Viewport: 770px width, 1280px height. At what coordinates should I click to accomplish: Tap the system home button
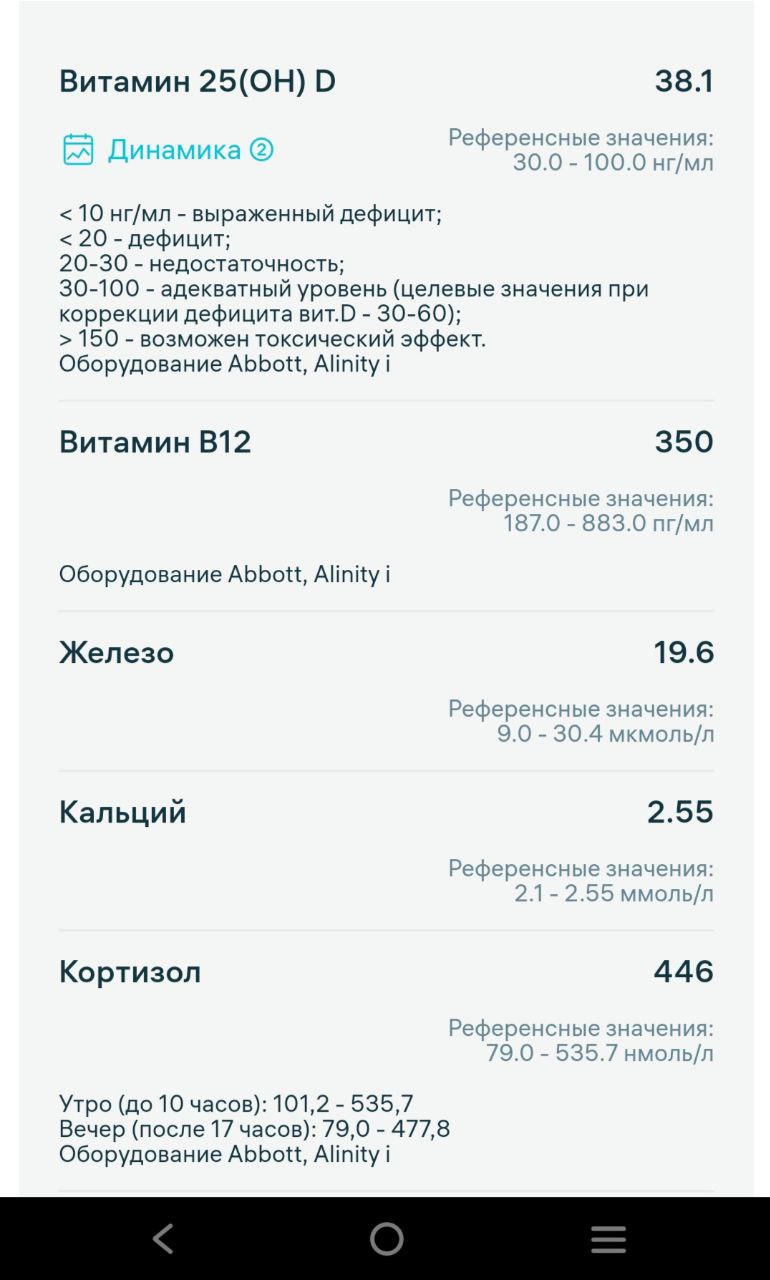386,1239
